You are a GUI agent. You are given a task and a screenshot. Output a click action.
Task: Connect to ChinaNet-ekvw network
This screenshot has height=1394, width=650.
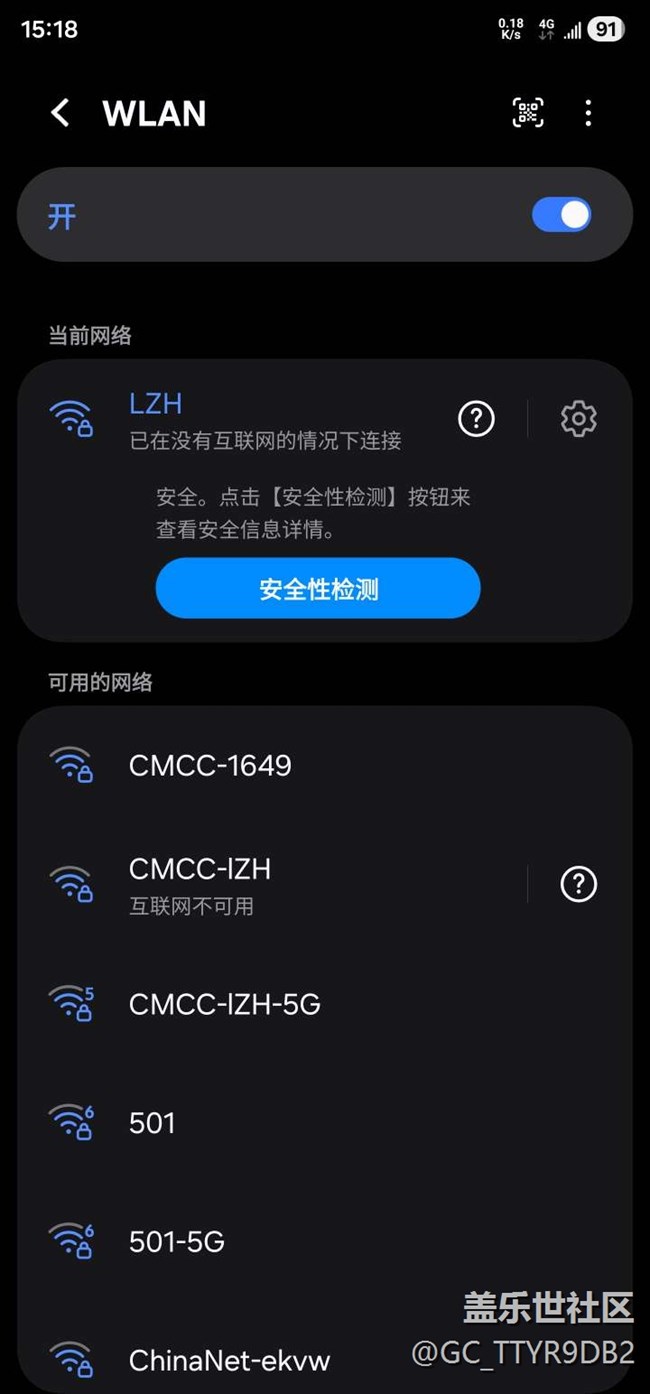[229, 1360]
